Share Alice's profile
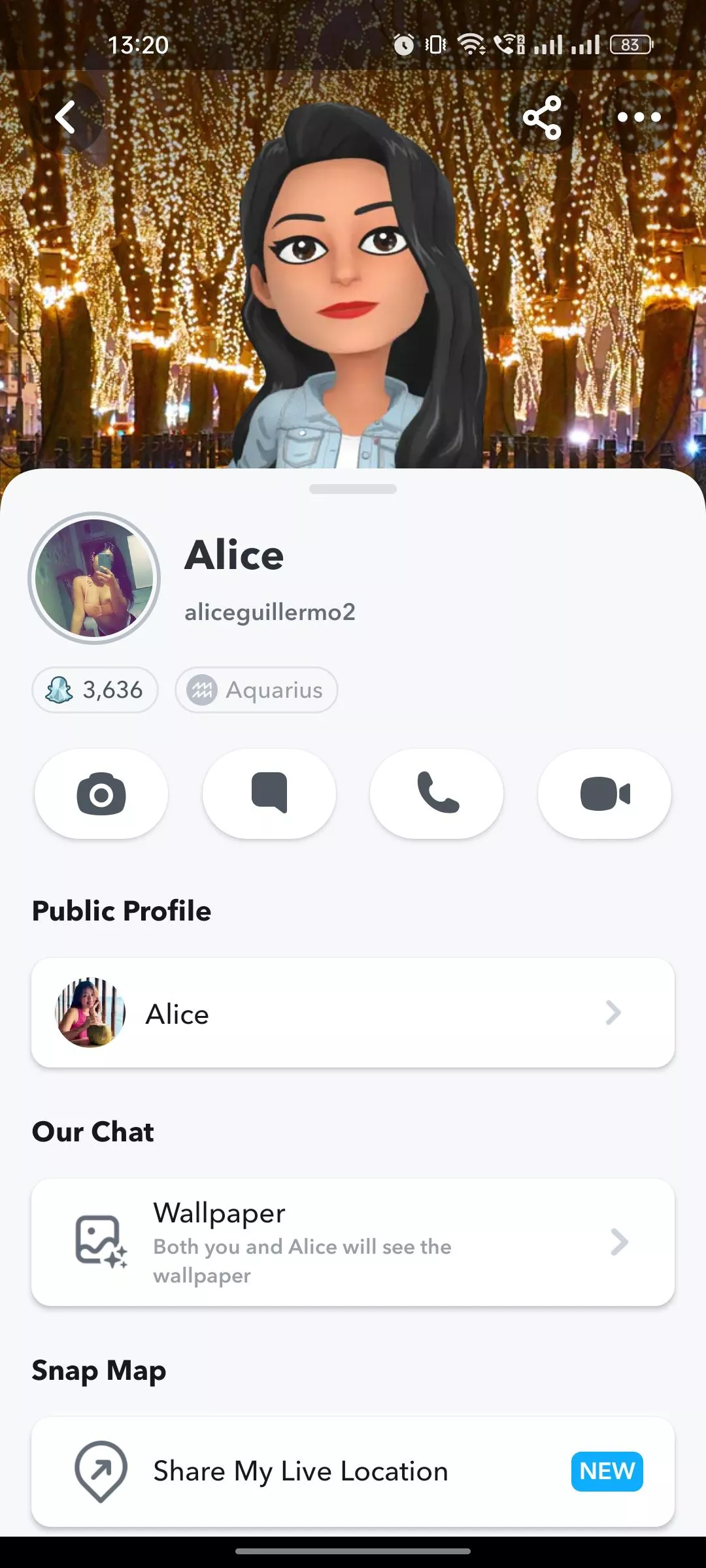 point(543,117)
